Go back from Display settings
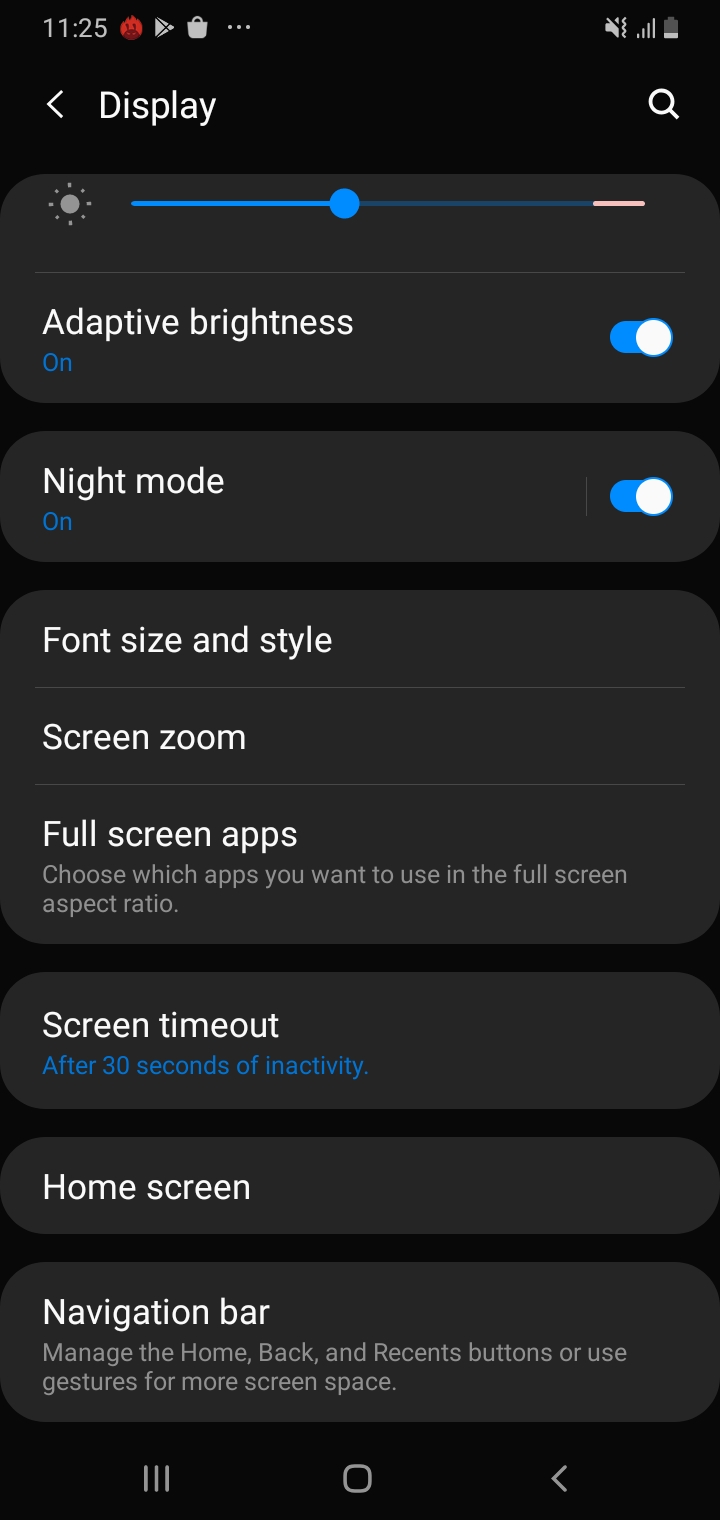Screen dimensions: 720x1520 [56, 105]
